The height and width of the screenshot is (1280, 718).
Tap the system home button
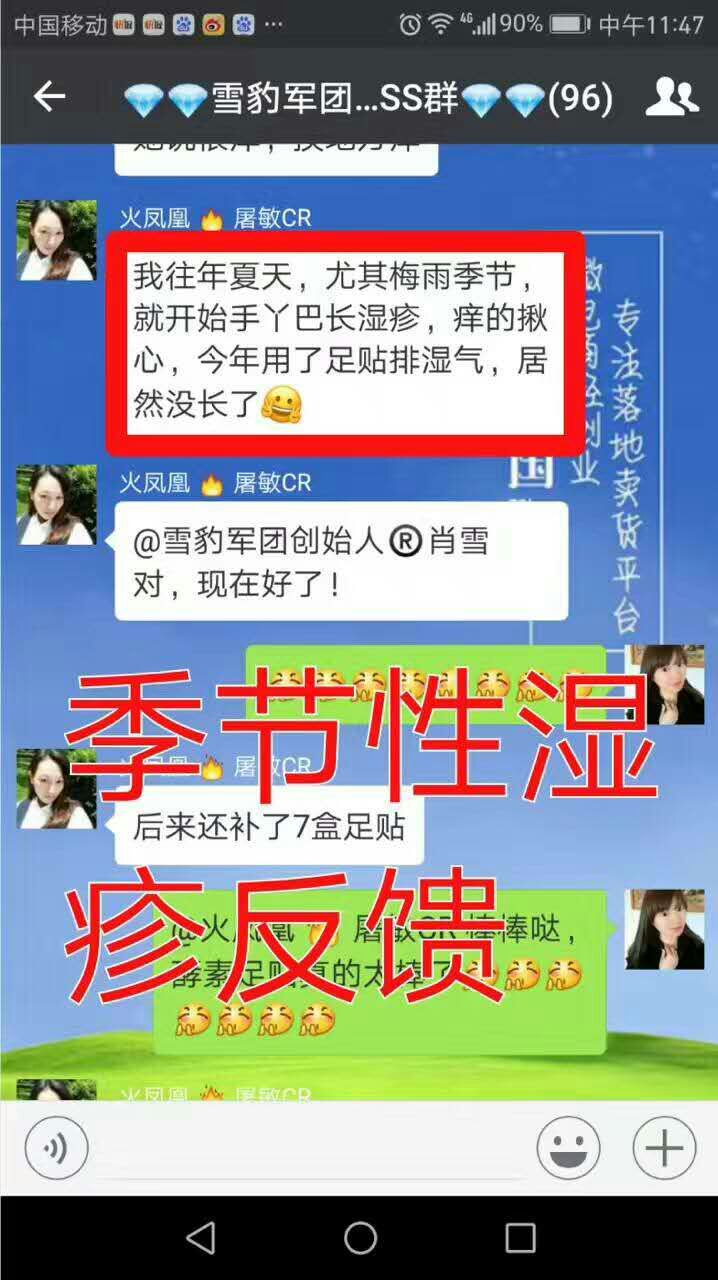click(x=360, y=1238)
